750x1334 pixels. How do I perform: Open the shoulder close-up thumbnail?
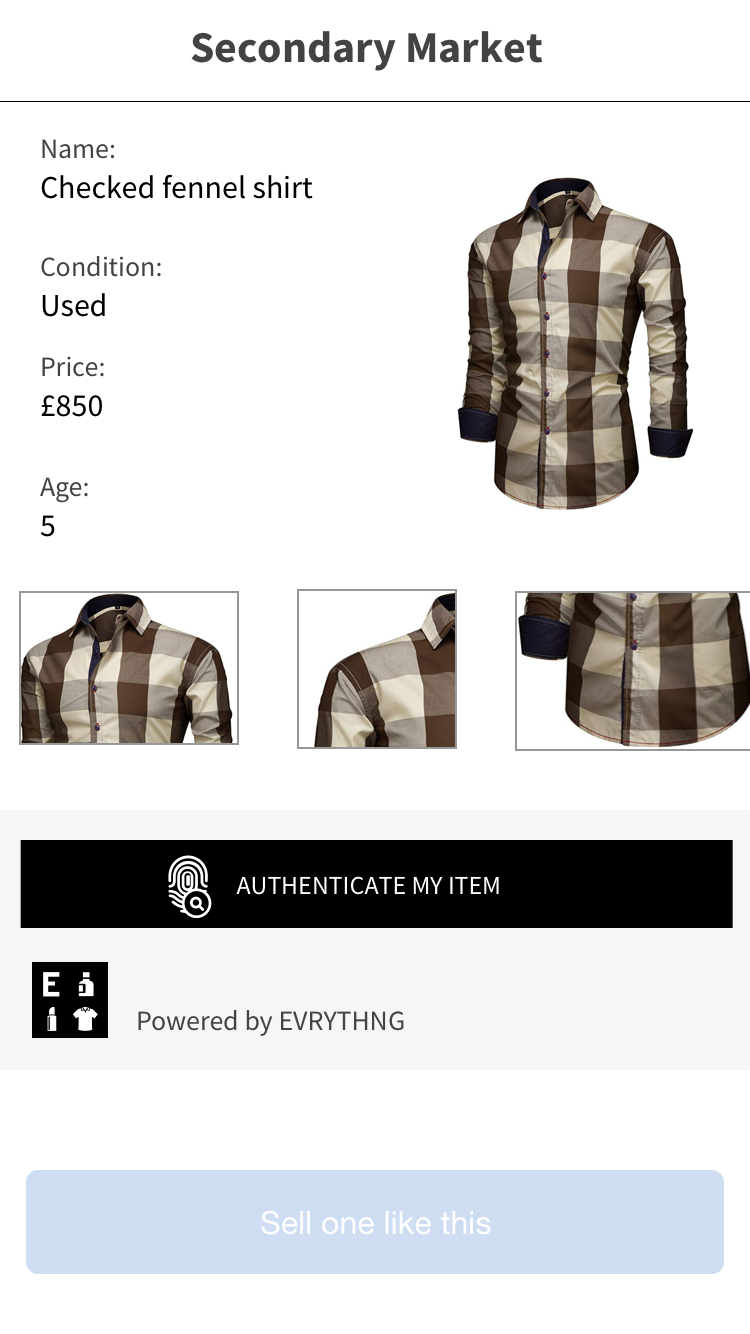pyautogui.click(x=377, y=669)
